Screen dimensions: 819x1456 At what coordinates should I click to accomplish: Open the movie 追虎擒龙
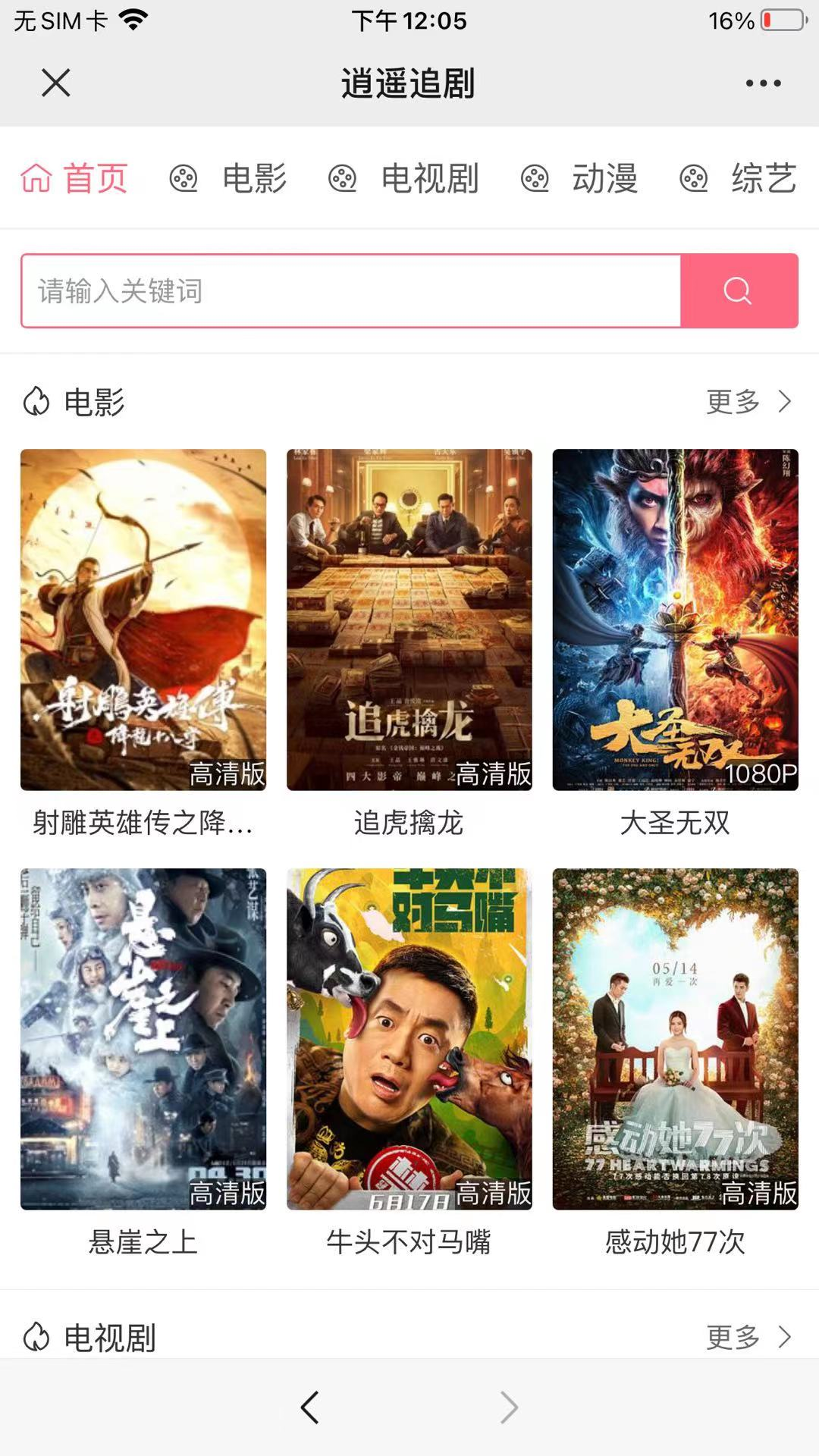pyautogui.click(x=409, y=620)
